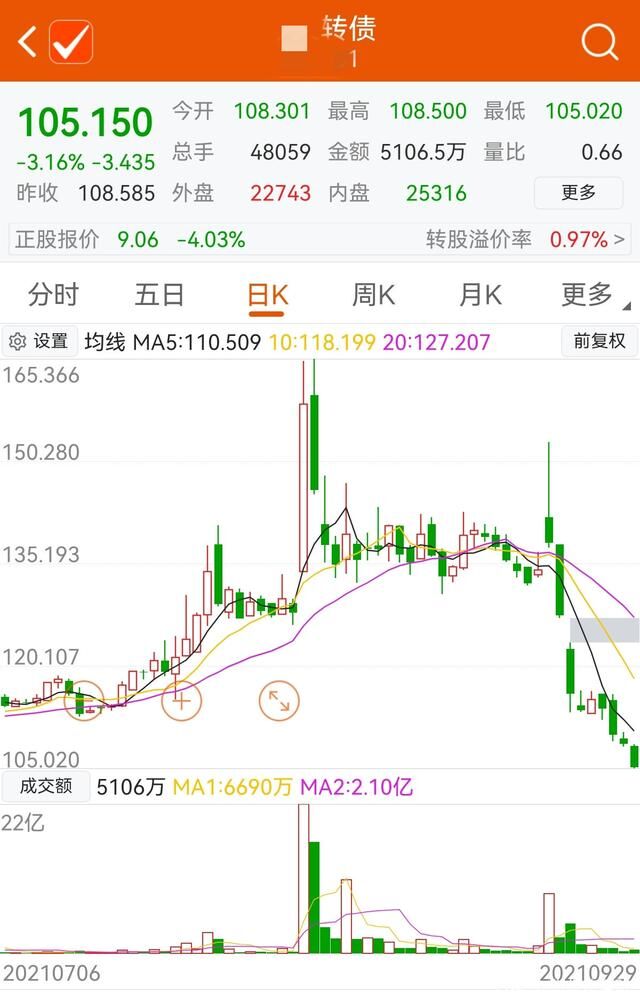This screenshot has width=640, height=1004.
Task: Switch to the 月K chart tab
Action: (480, 295)
